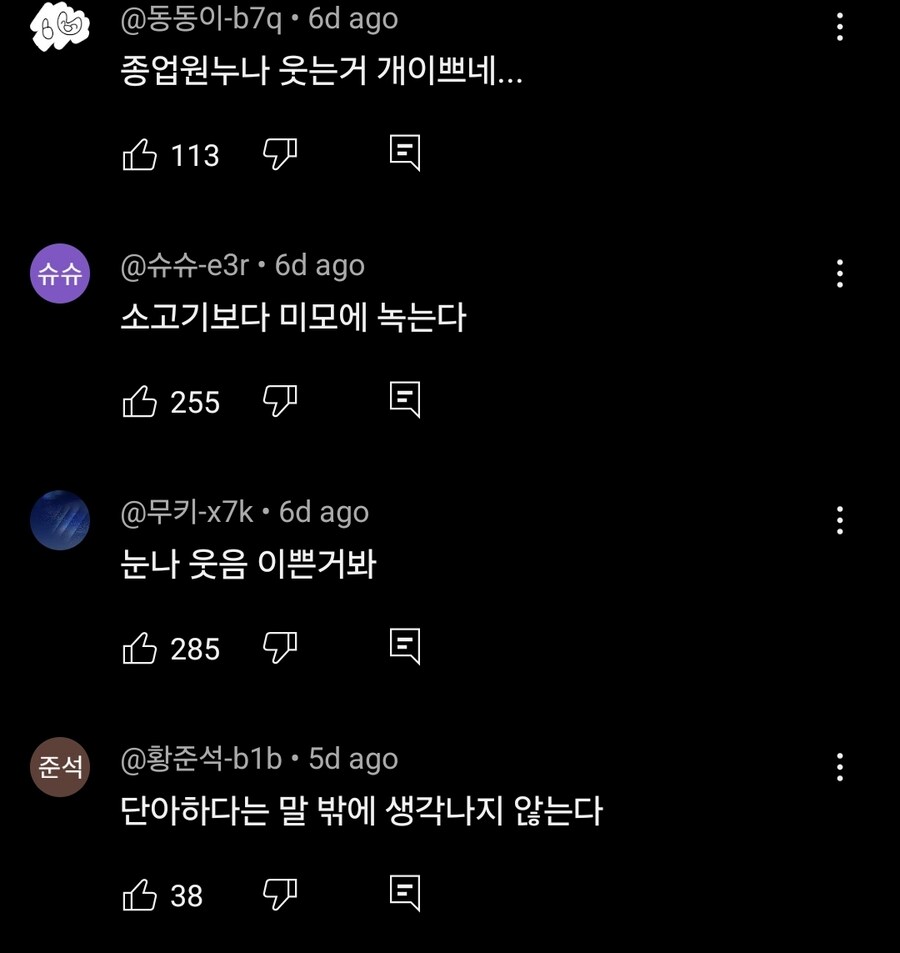Dislike the comment with 285 likes

(x=281, y=647)
